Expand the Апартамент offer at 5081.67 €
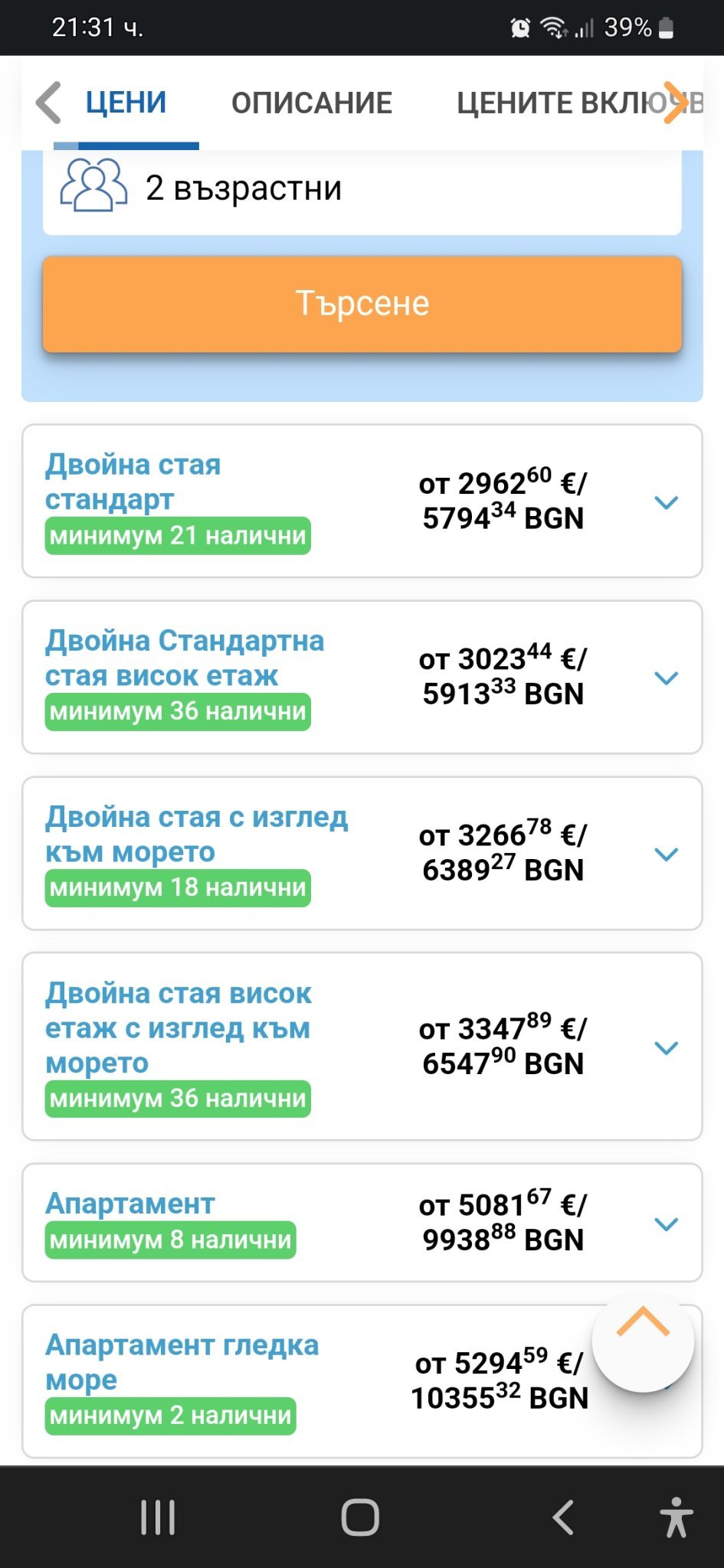 [667, 1223]
